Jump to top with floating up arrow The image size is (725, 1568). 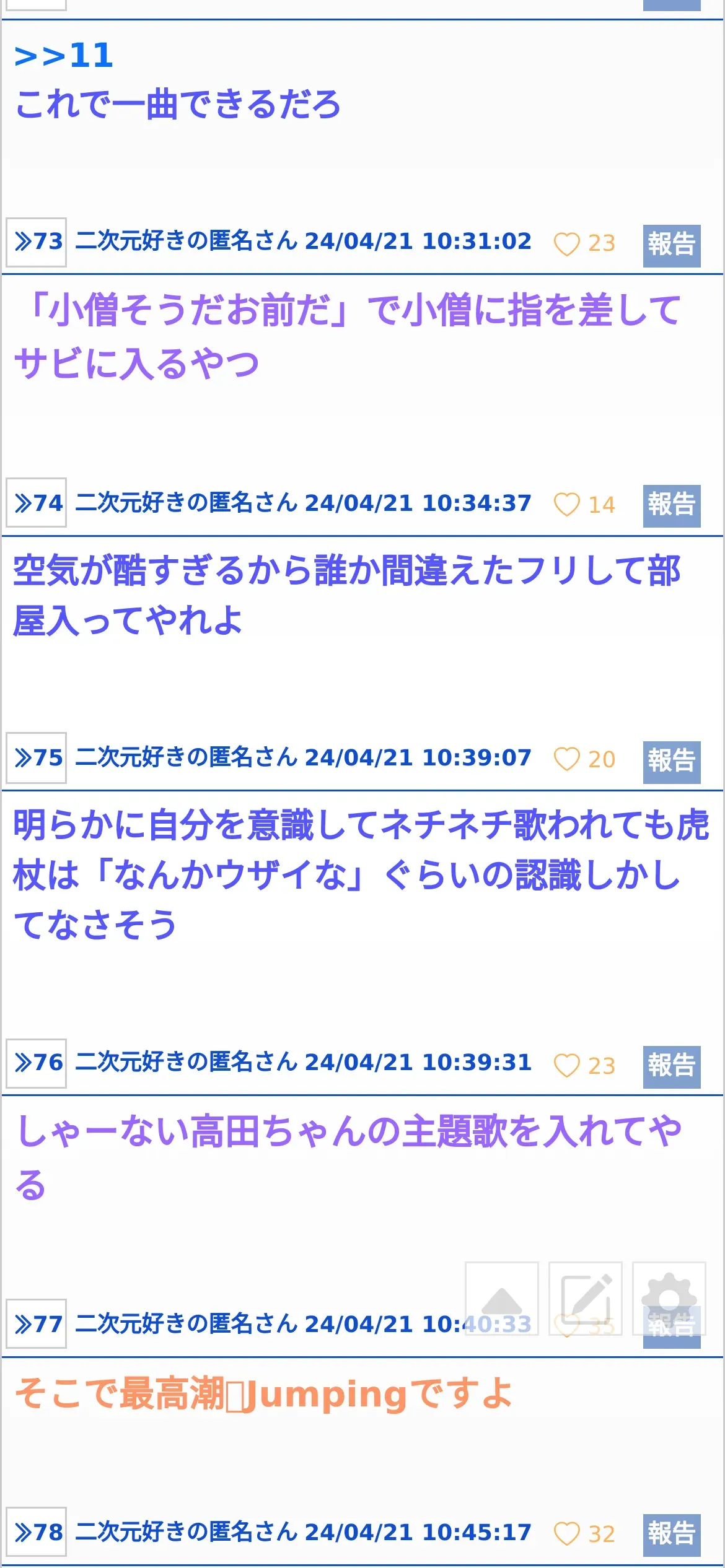click(502, 1298)
